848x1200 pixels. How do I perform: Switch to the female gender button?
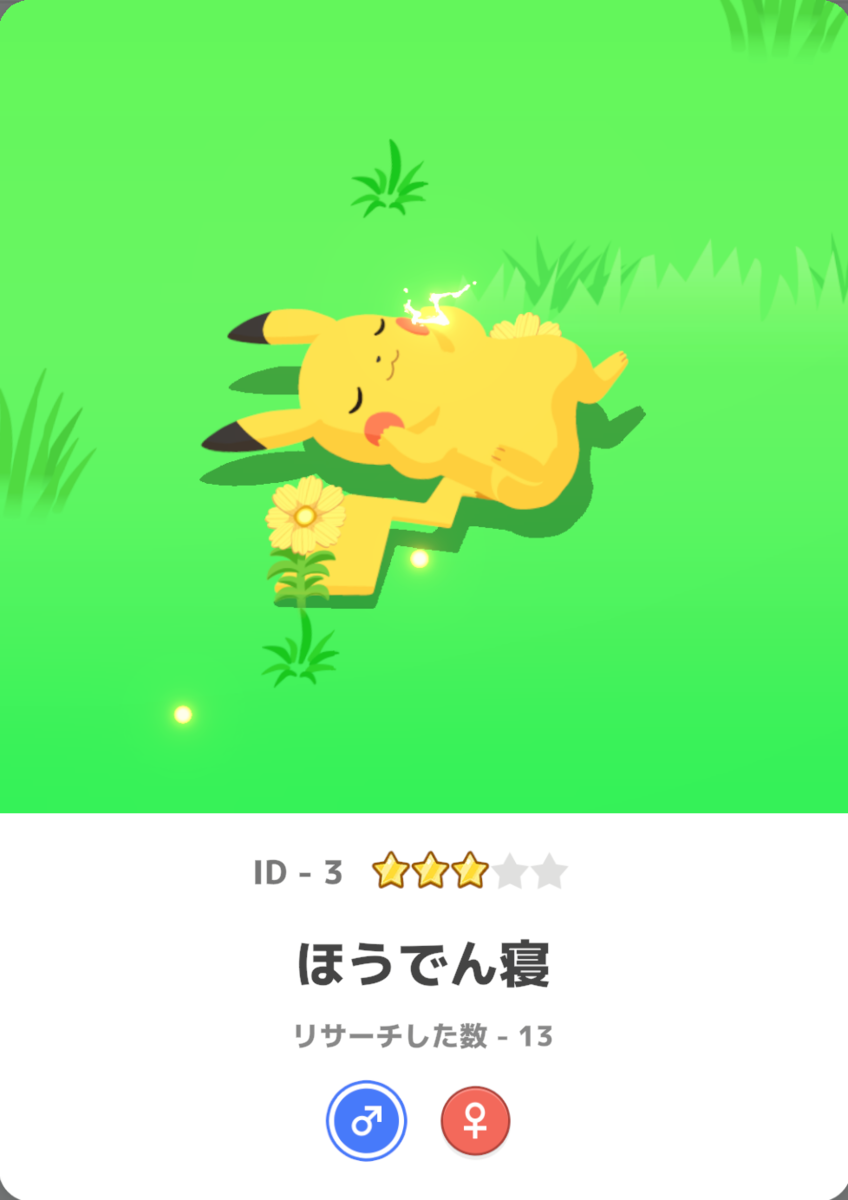click(475, 1121)
